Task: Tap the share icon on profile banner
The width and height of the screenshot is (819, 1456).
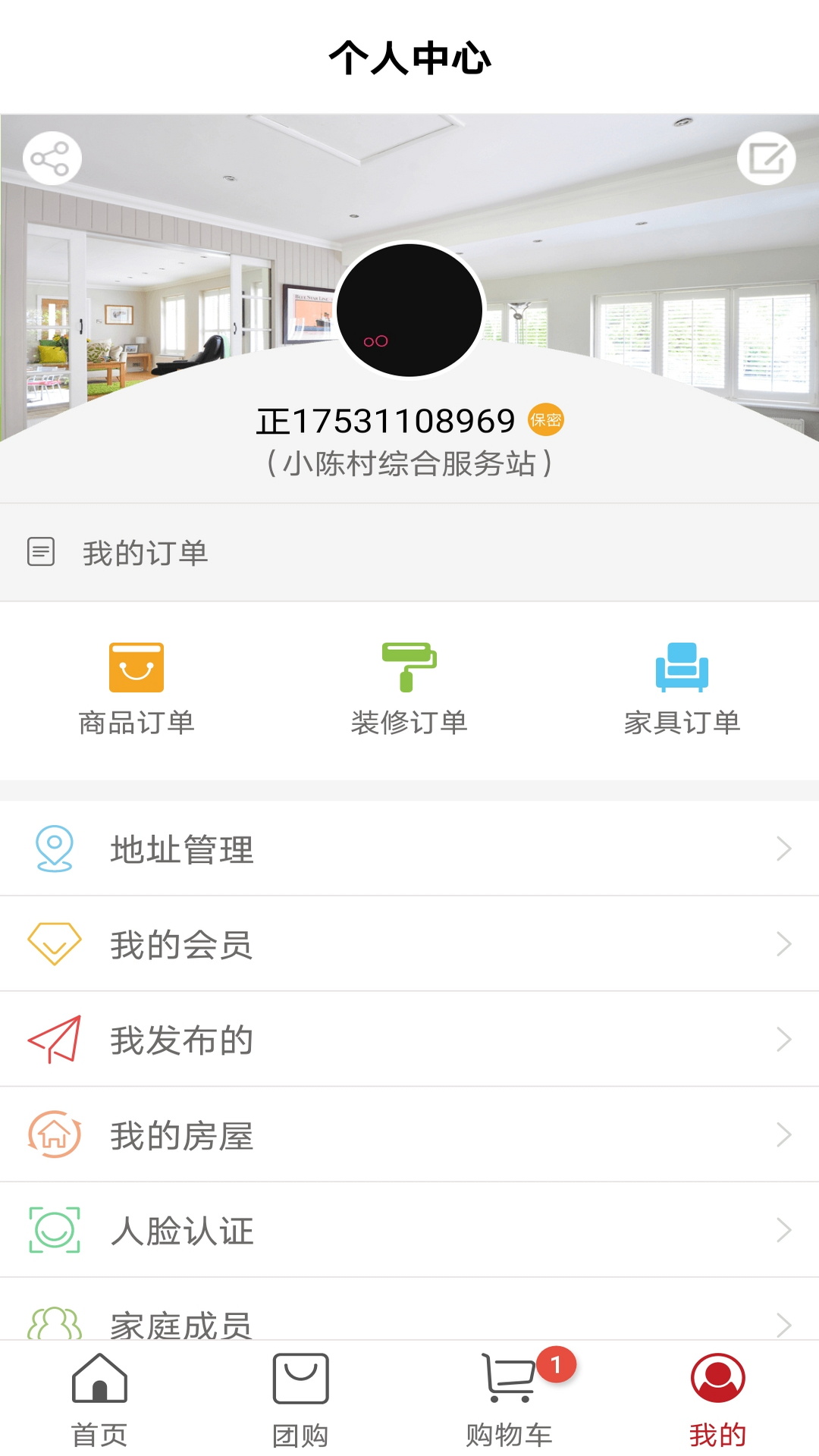Action: coord(51,159)
